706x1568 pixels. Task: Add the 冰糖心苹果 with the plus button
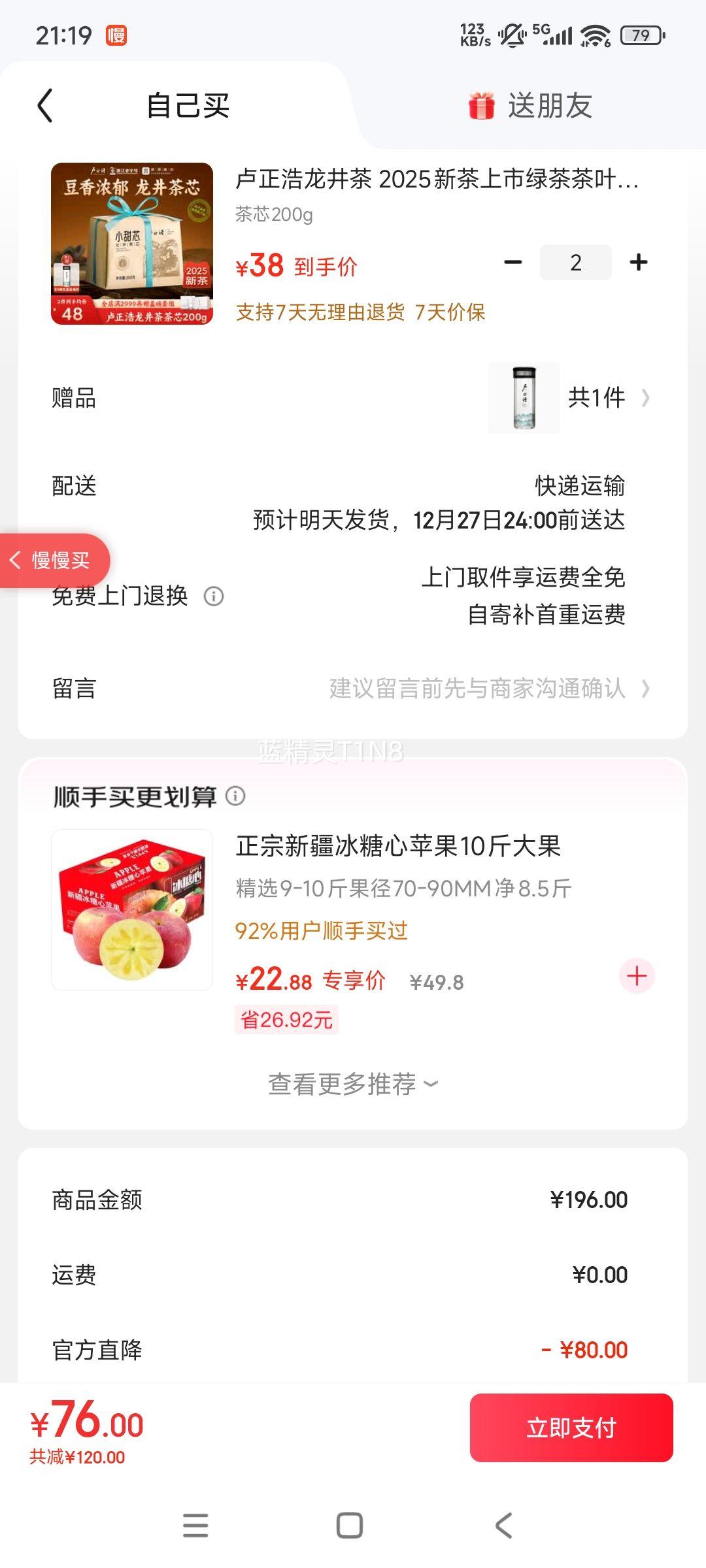click(x=636, y=977)
